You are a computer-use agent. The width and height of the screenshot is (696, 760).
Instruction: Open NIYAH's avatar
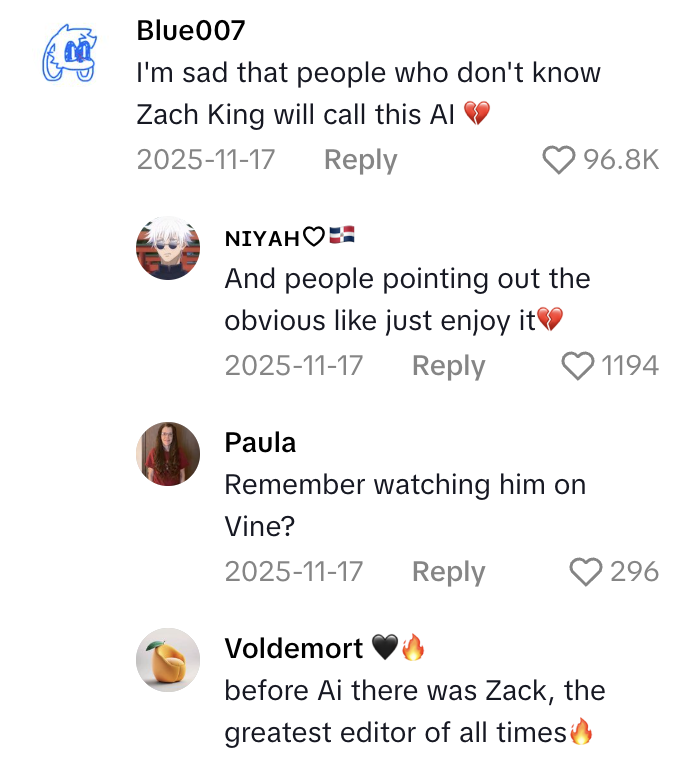click(x=168, y=248)
